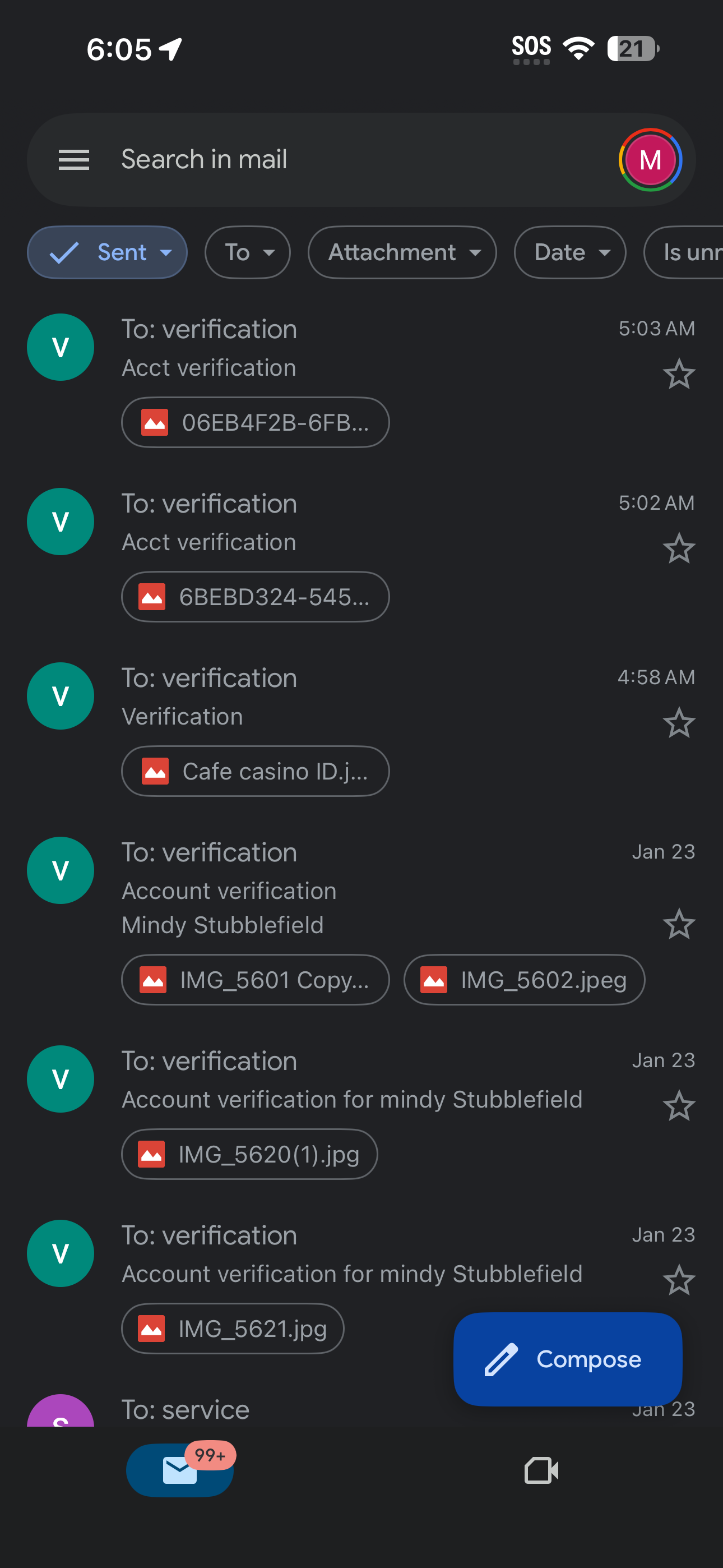Image resolution: width=723 pixels, height=1568 pixels.
Task: Open the IMG_5620(1).jpg attachment
Action: 249,1154
